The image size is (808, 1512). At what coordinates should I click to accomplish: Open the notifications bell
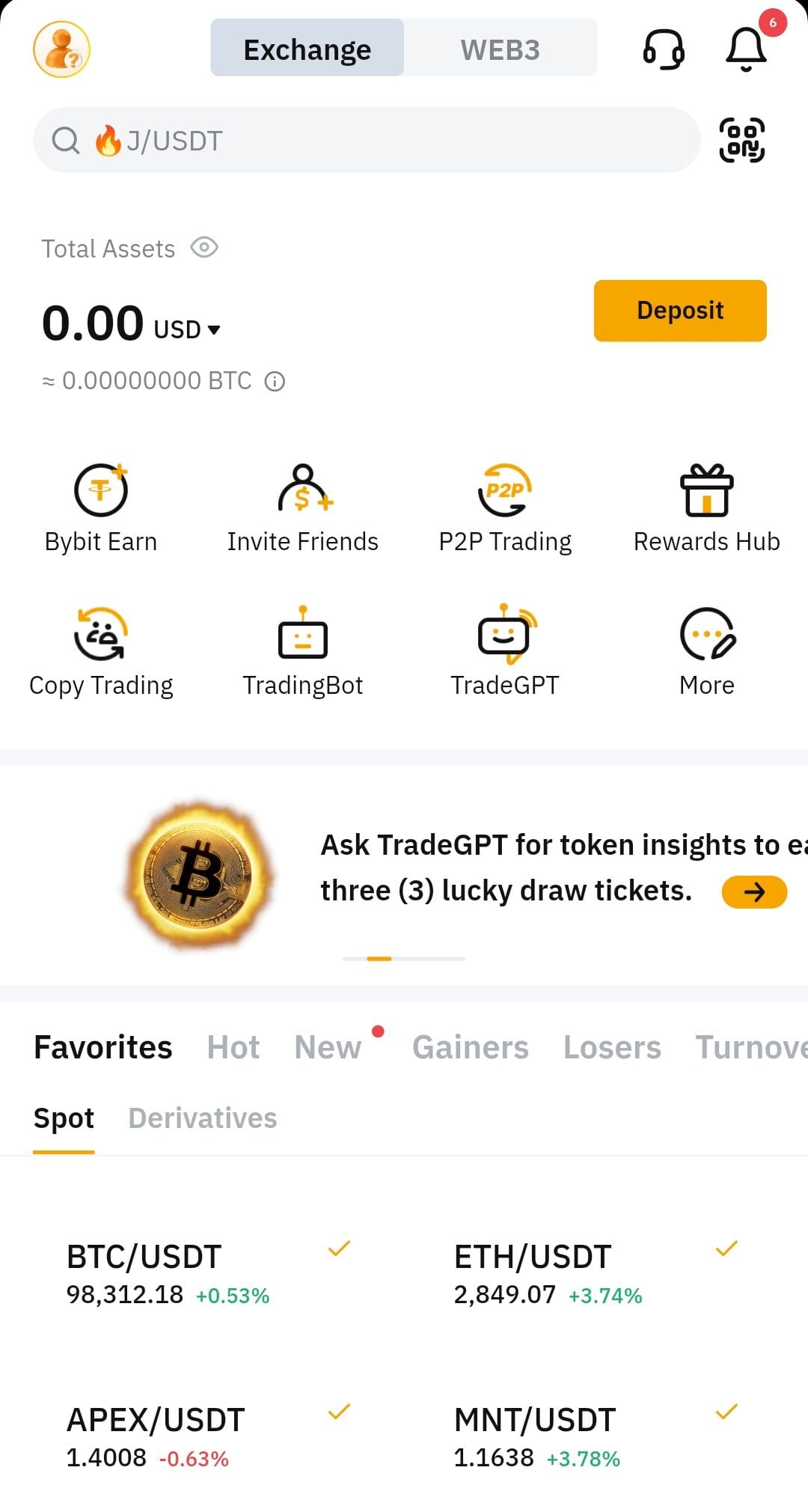746,49
